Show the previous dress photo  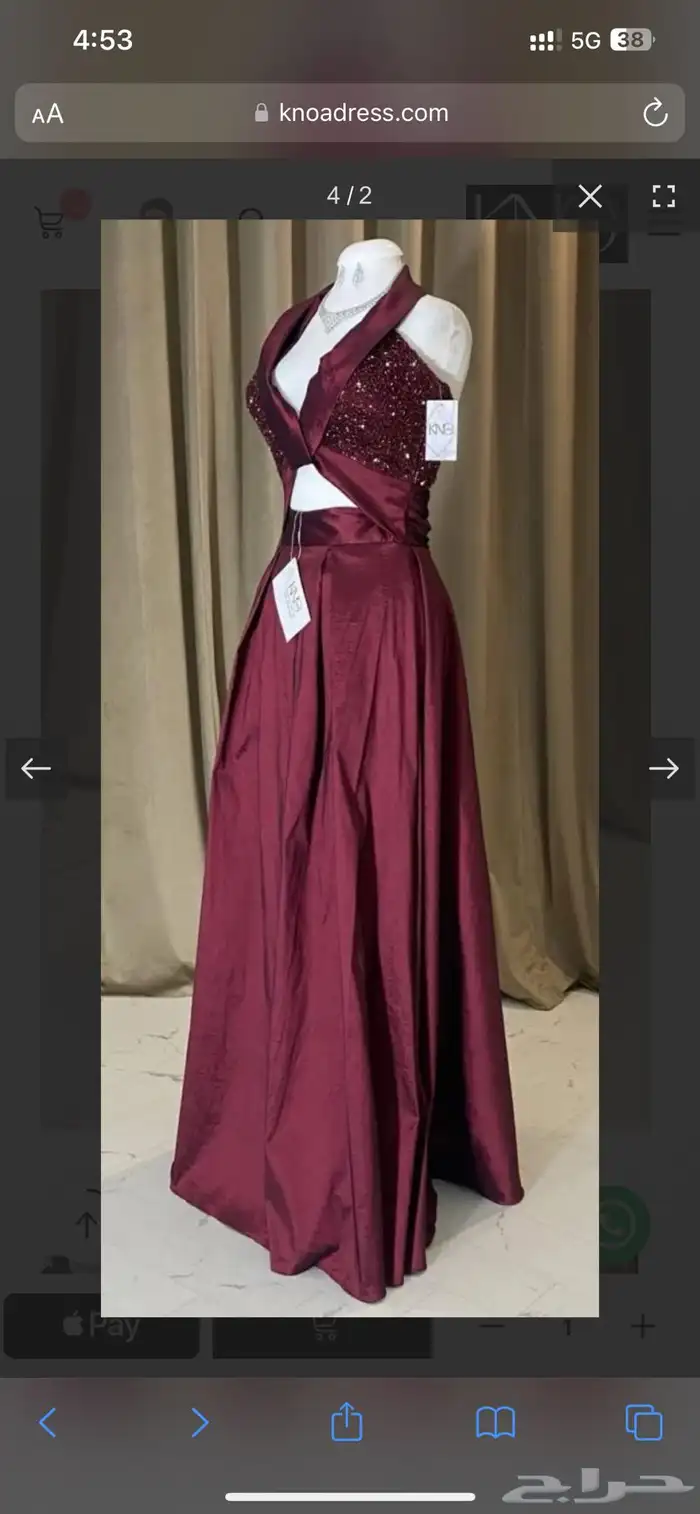pyautogui.click(x=36, y=768)
